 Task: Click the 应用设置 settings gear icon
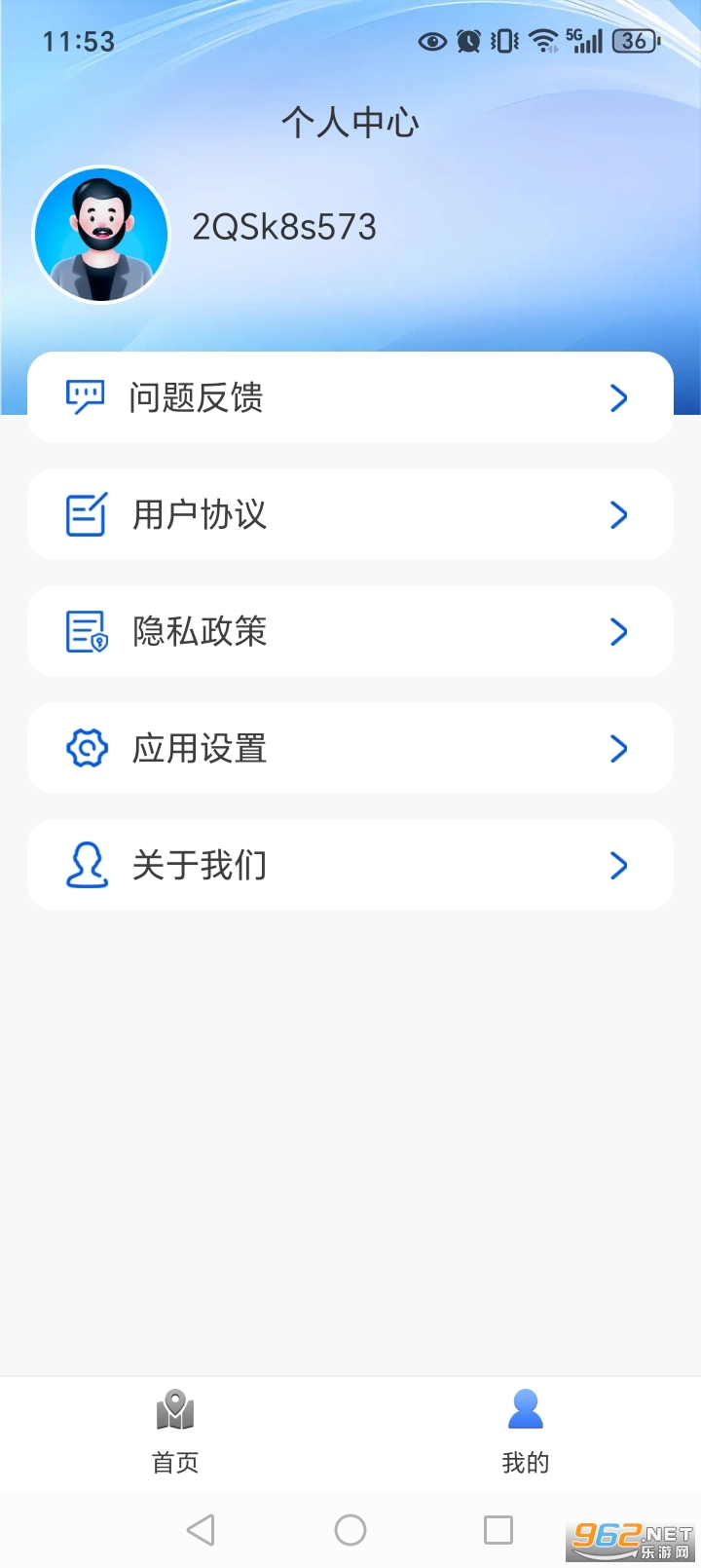point(86,748)
